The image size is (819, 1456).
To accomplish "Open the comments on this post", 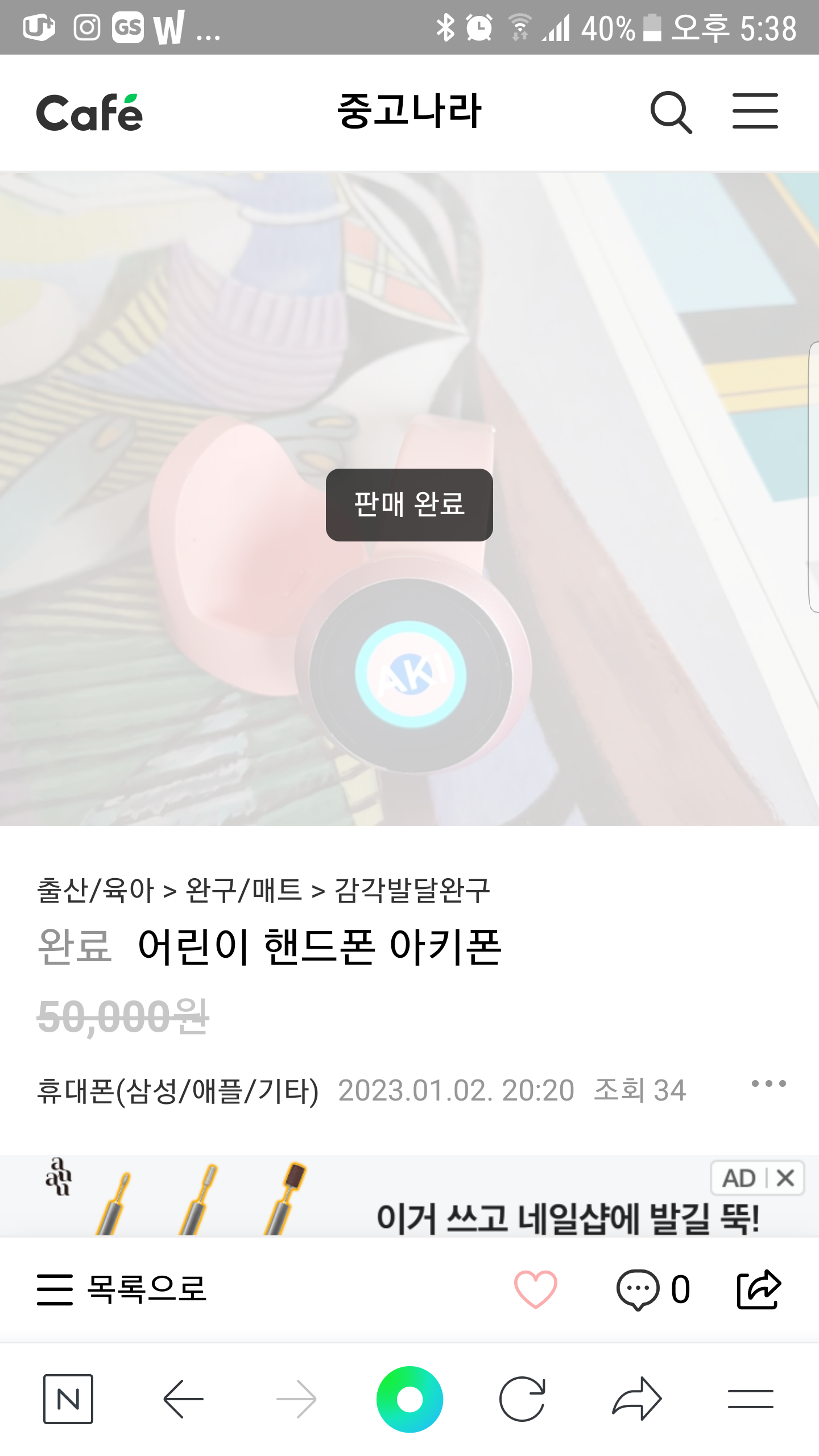I will coord(653,1289).
